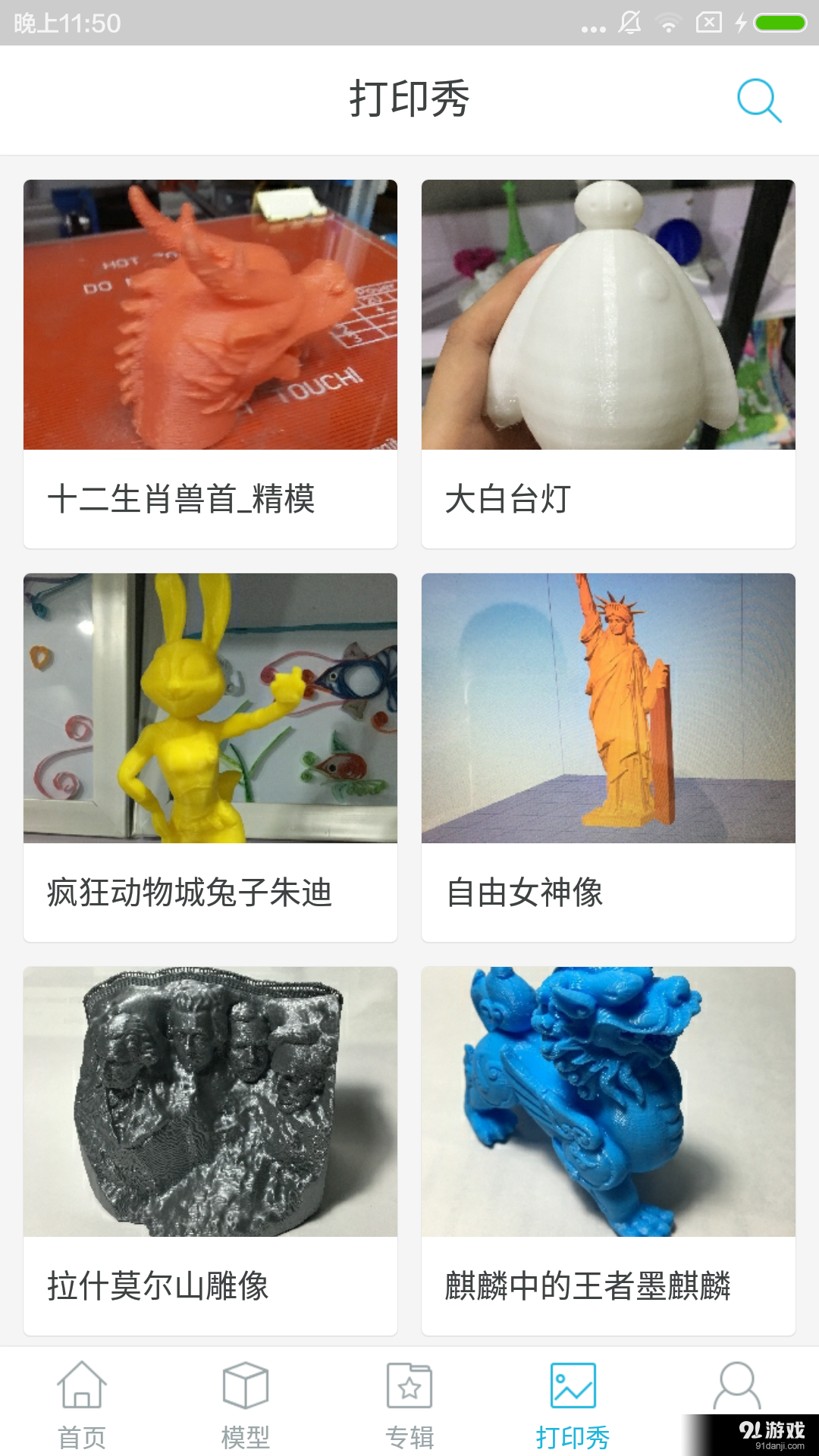Tap the muted notification bell icon

[x=631, y=21]
